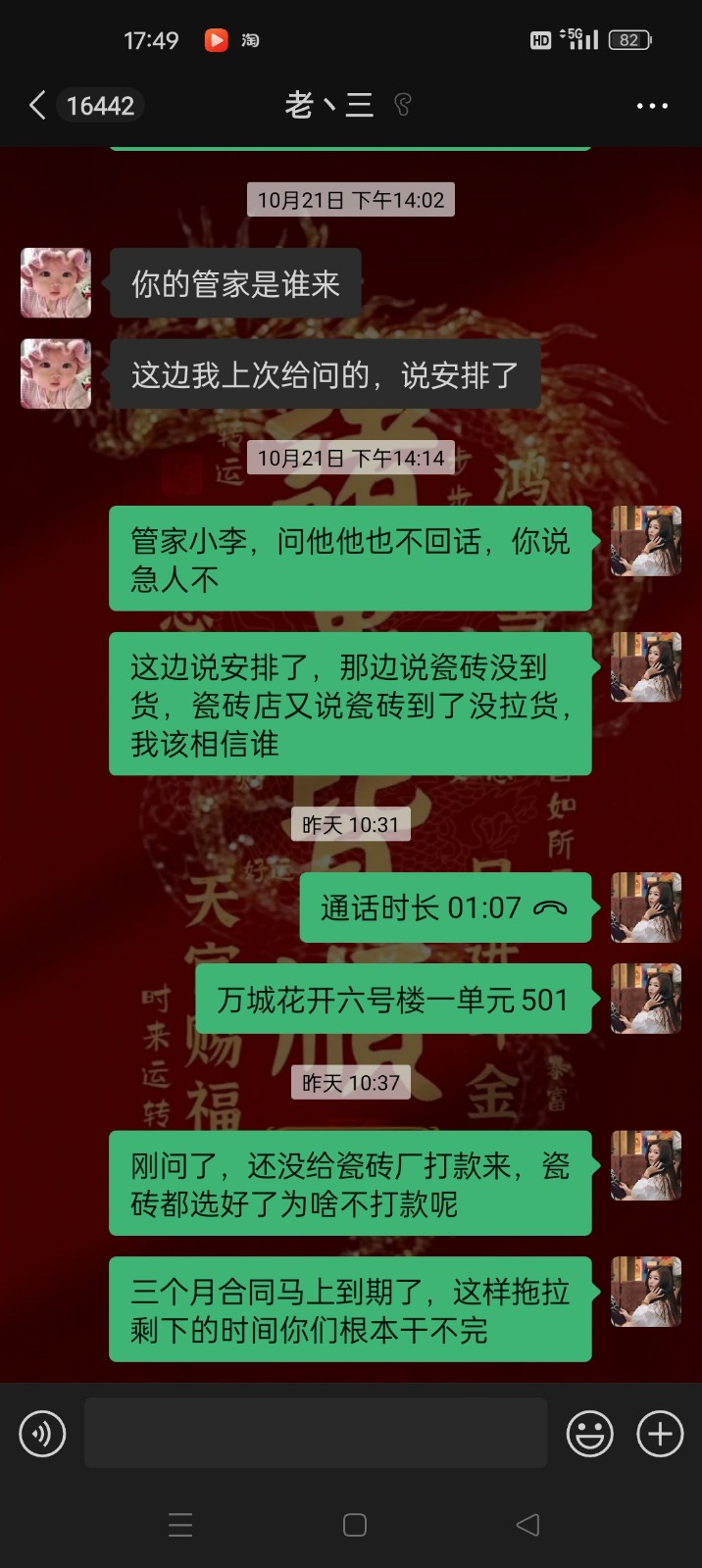The height and width of the screenshot is (1568, 702).
Task: Open the emoji picker
Action: pos(589,1434)
